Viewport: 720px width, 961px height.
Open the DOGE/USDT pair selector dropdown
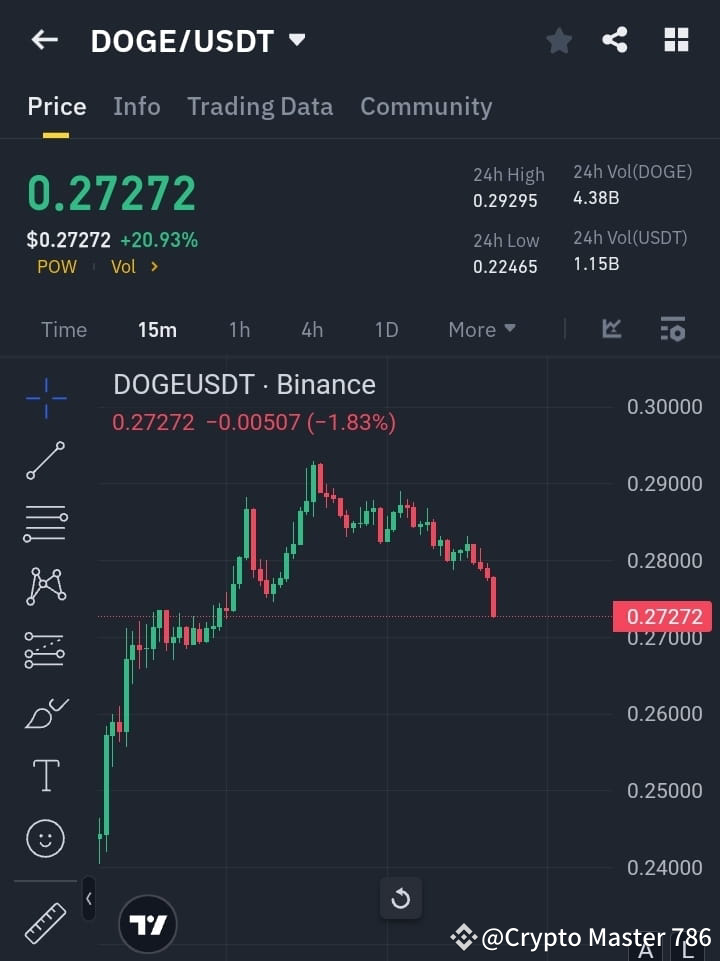296,40
